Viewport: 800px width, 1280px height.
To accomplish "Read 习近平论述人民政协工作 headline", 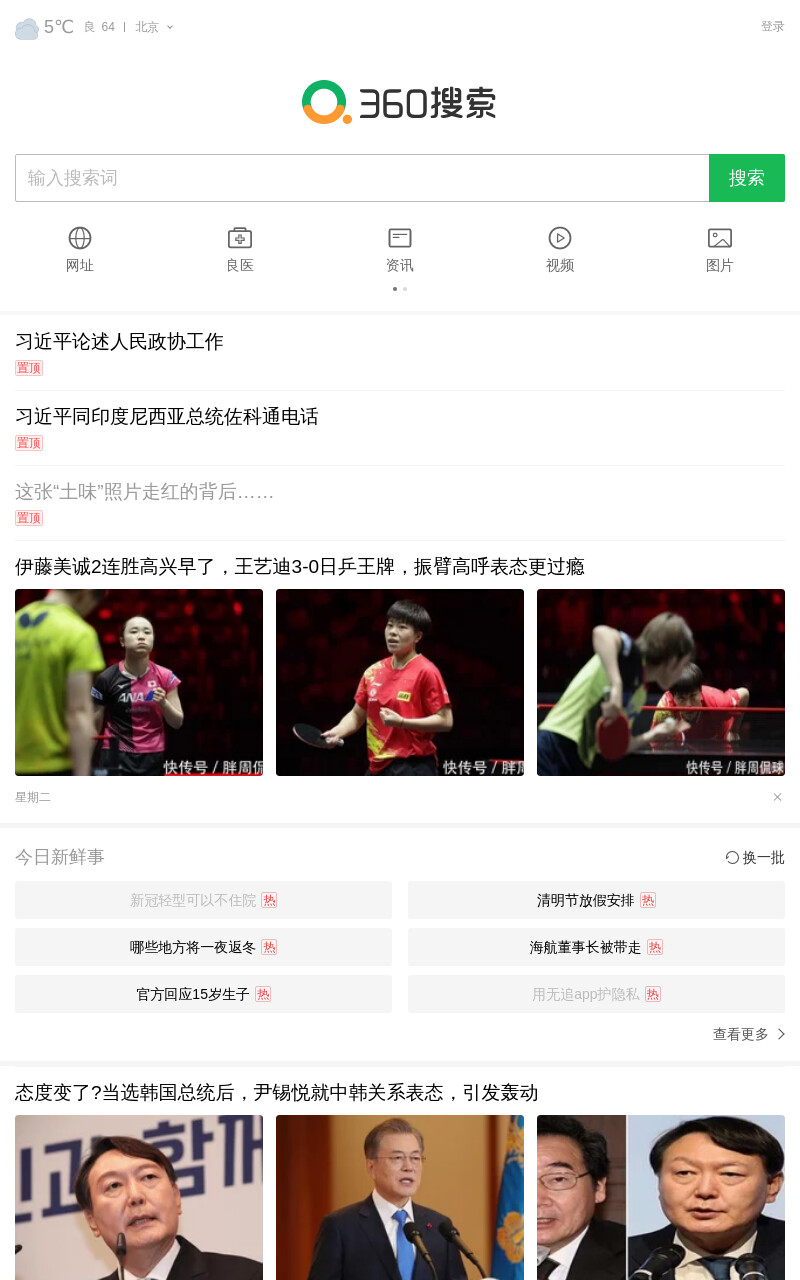I will click(119, 342).
